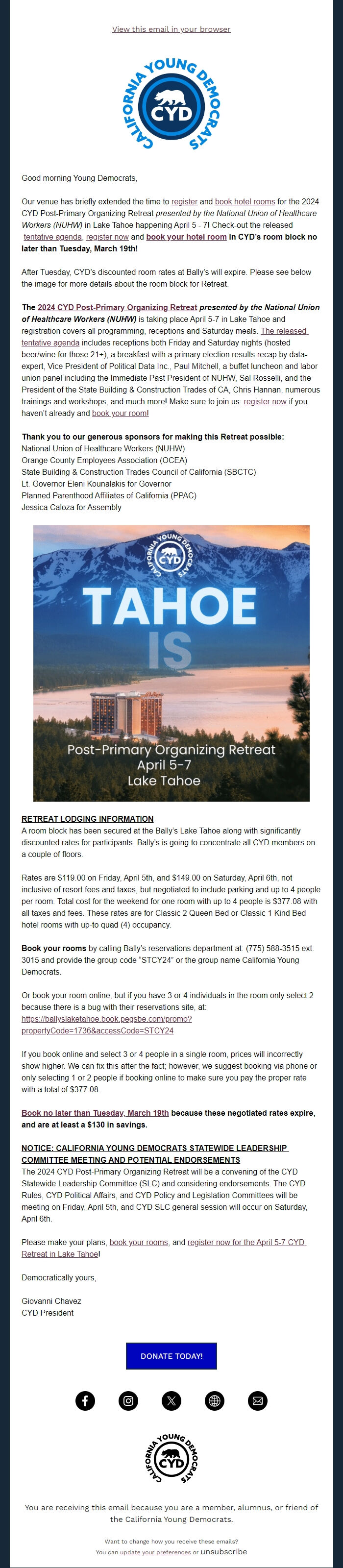The image size is (343, 1568).
Task: Open '2024 CYD Post-Primary Organizing Retreat' link
Action: (x=117, y=307)
